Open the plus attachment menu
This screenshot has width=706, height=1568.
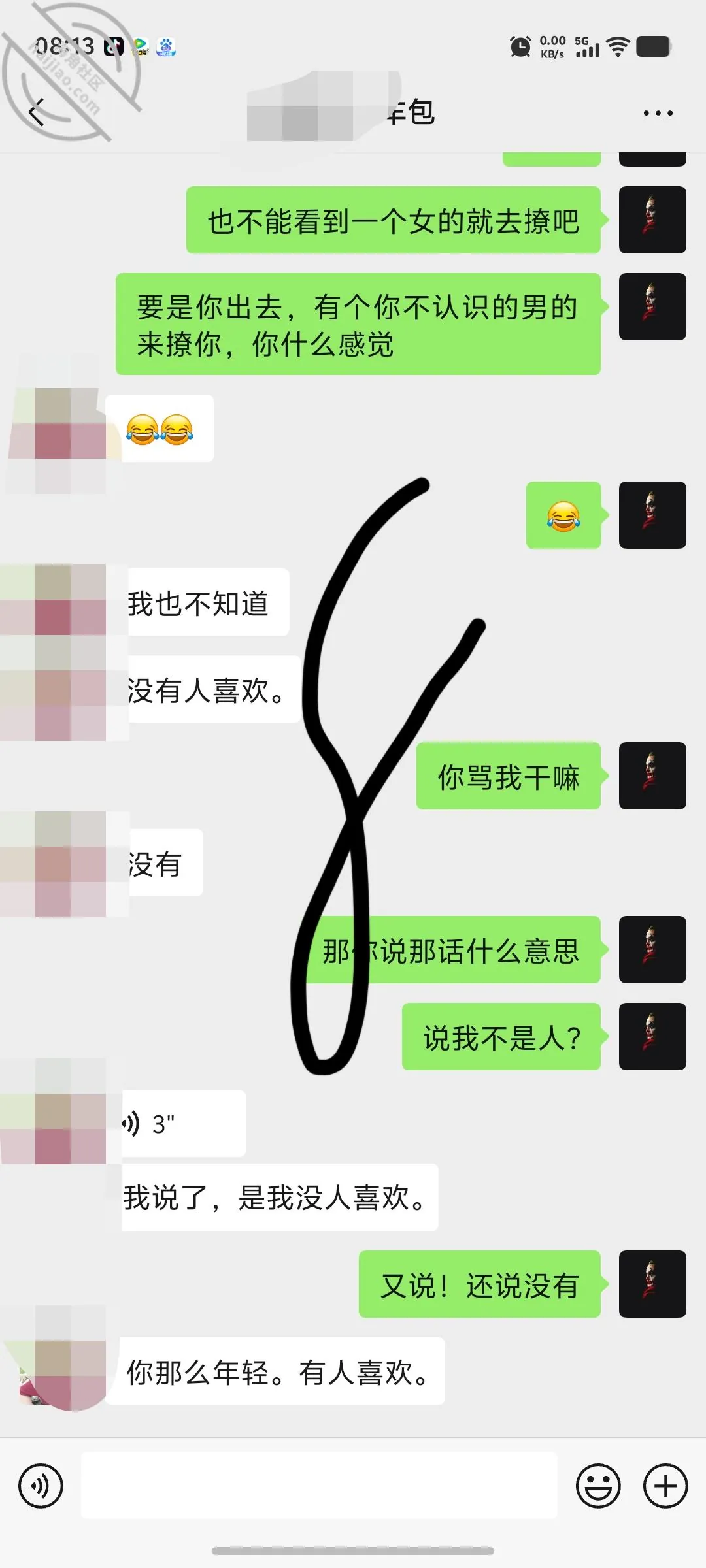click(665, 1486)
